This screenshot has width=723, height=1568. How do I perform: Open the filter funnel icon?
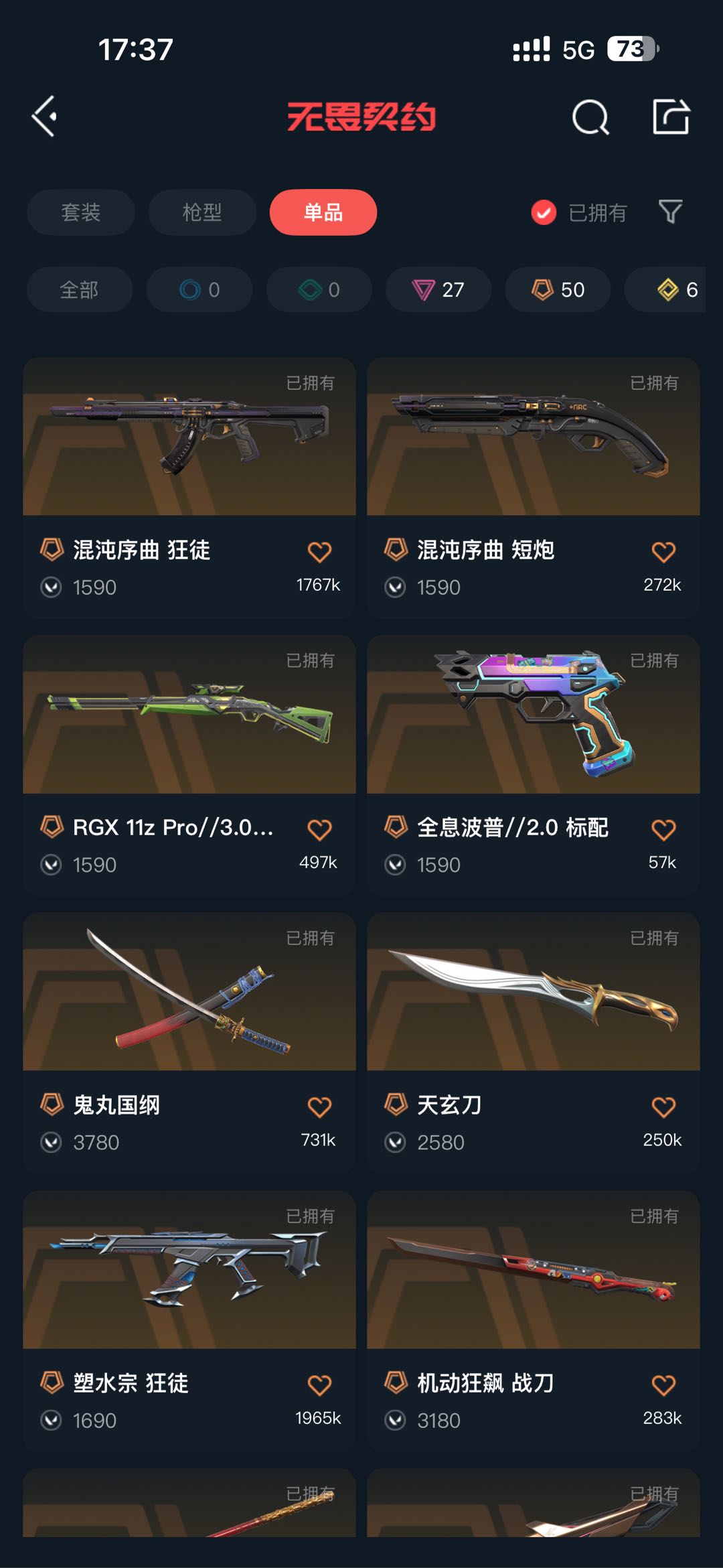[x=670, y=212]
